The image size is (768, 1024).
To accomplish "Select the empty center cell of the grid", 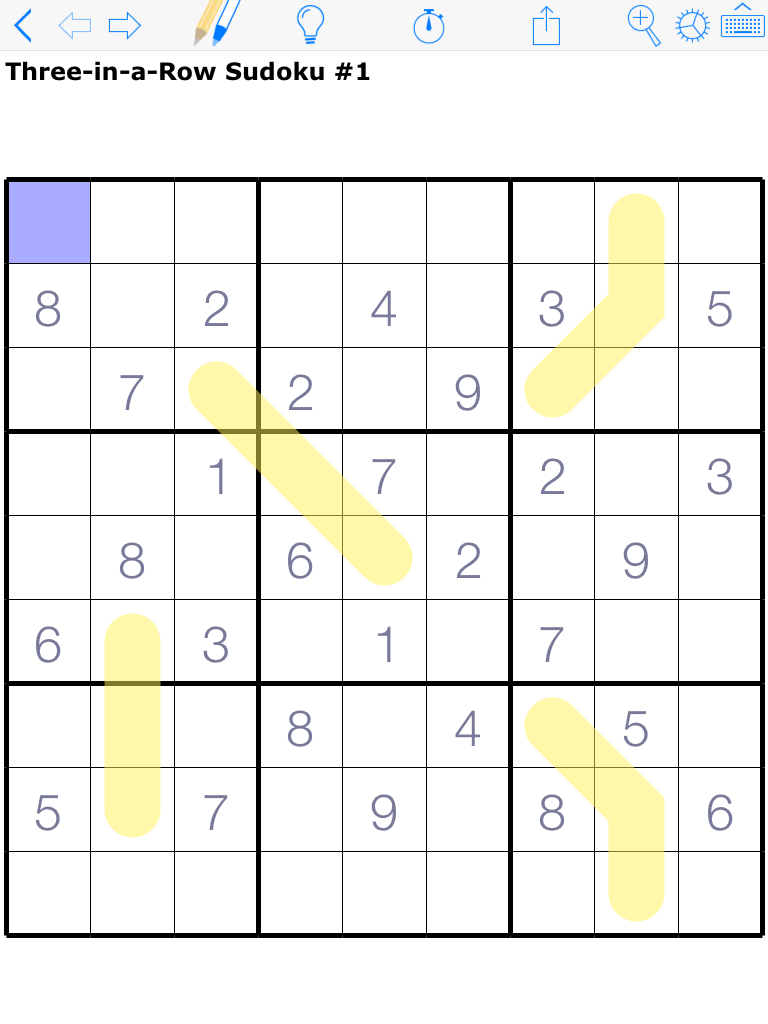I will [x=384, y=558].
